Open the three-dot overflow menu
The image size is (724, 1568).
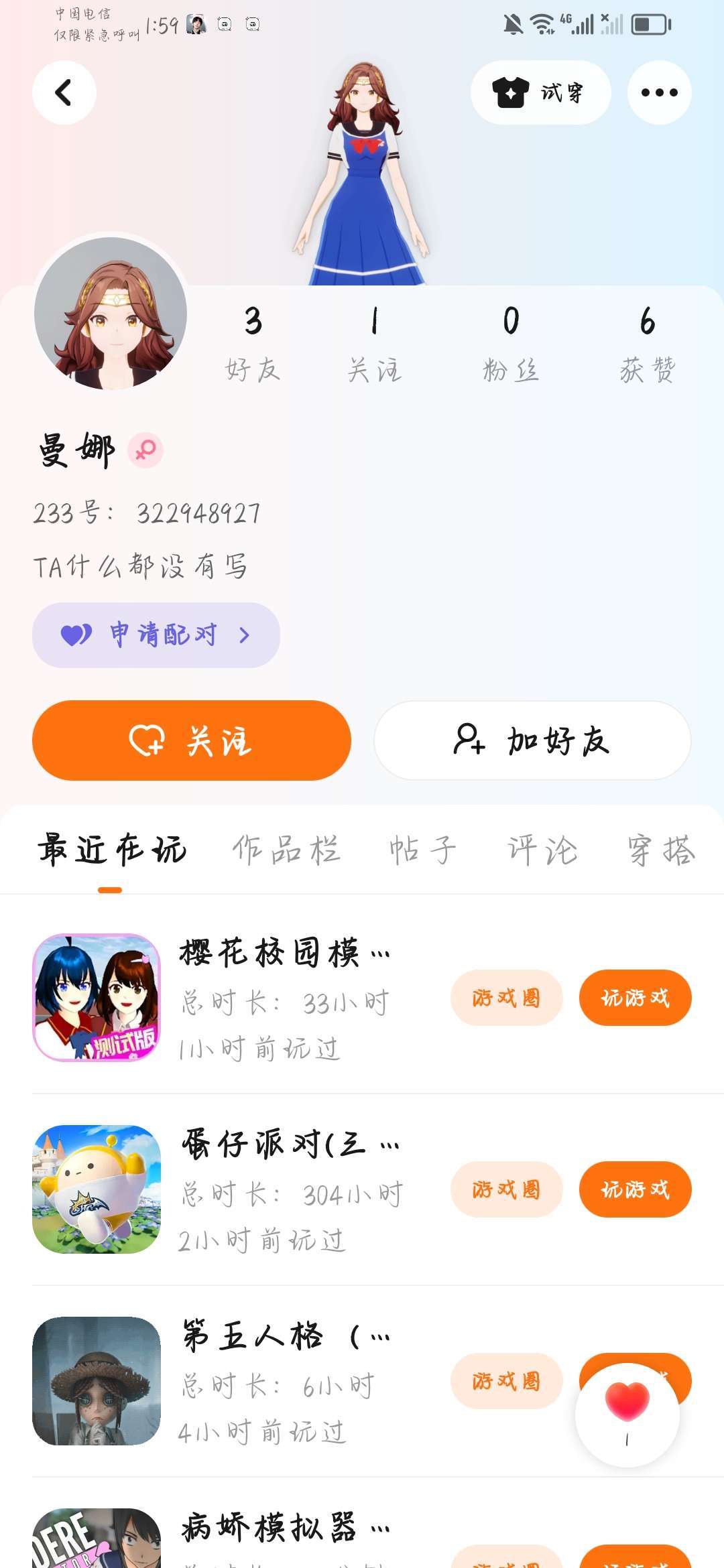pos(659,92)
